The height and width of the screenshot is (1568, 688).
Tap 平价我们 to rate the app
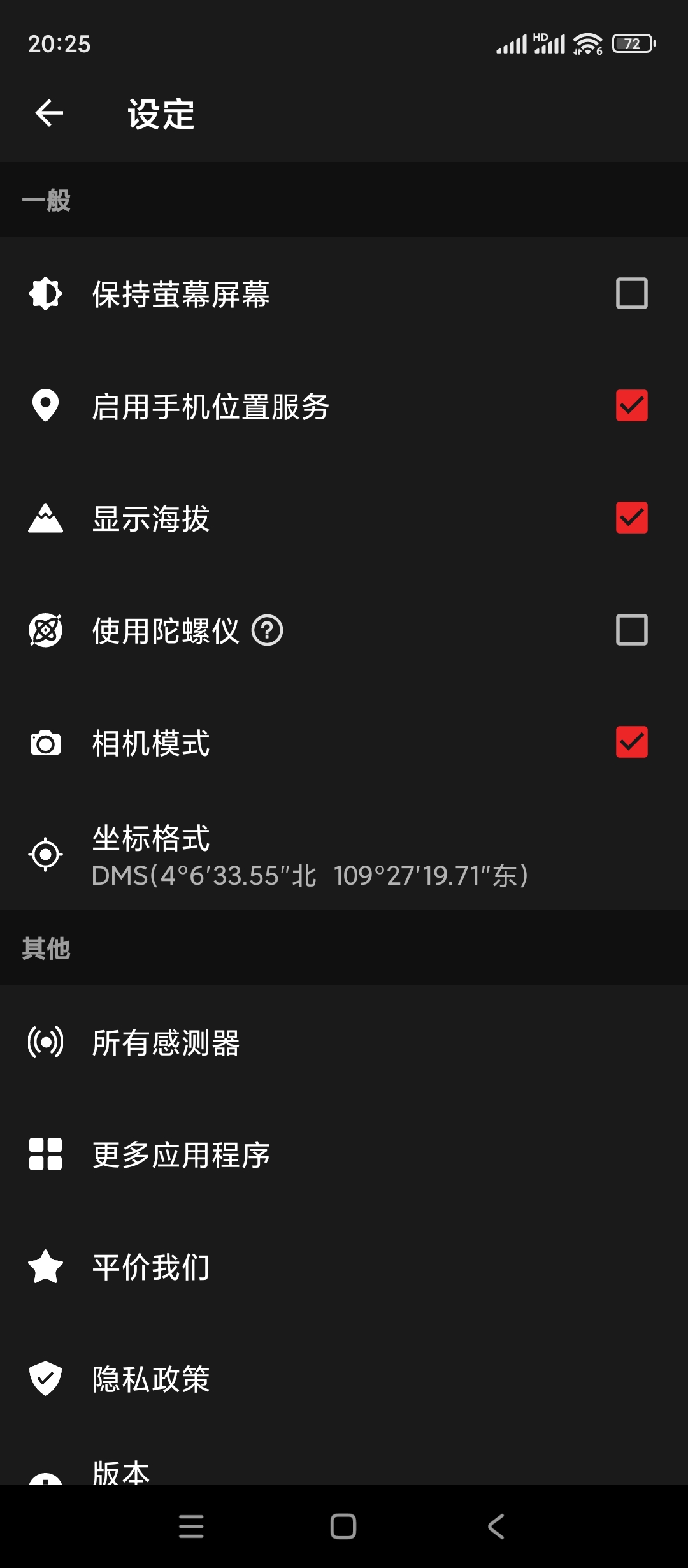151,1267
